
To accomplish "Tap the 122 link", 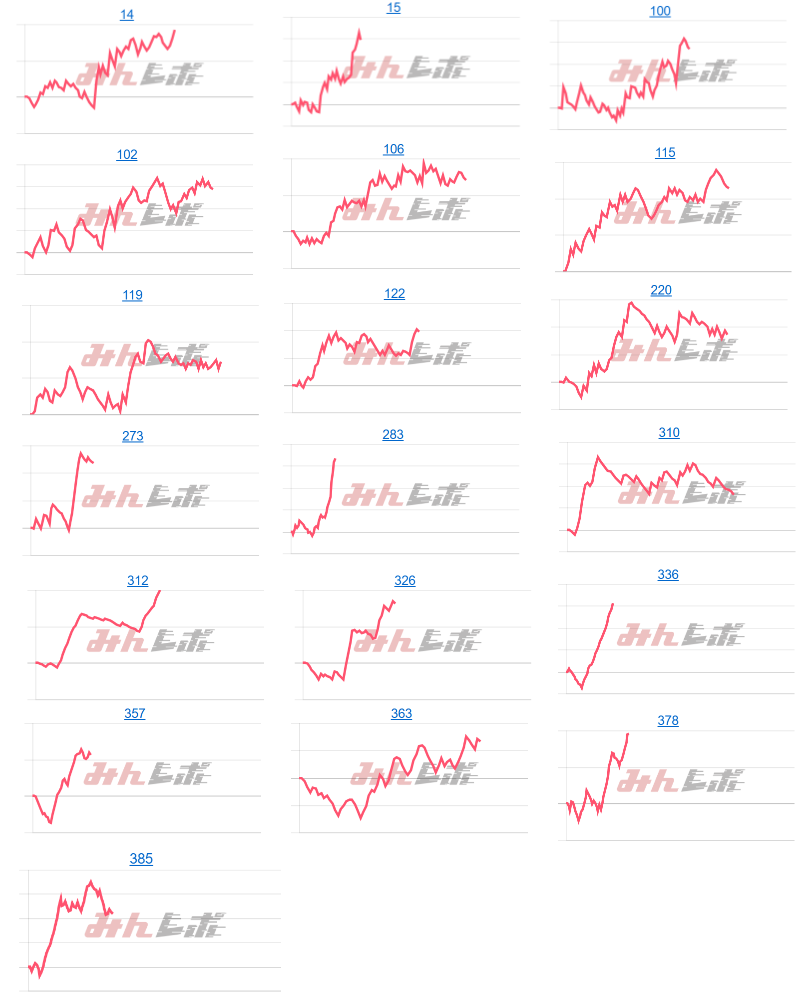I will point(394,294).
